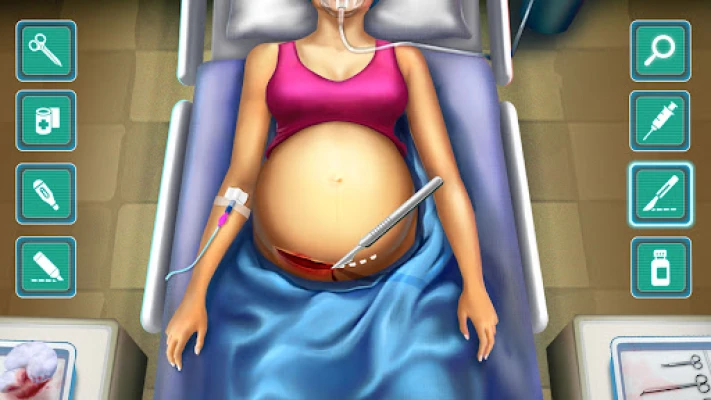Pick the bandage roll tool
This screenshot has width=711, height=400.
(x=46, y=121)
